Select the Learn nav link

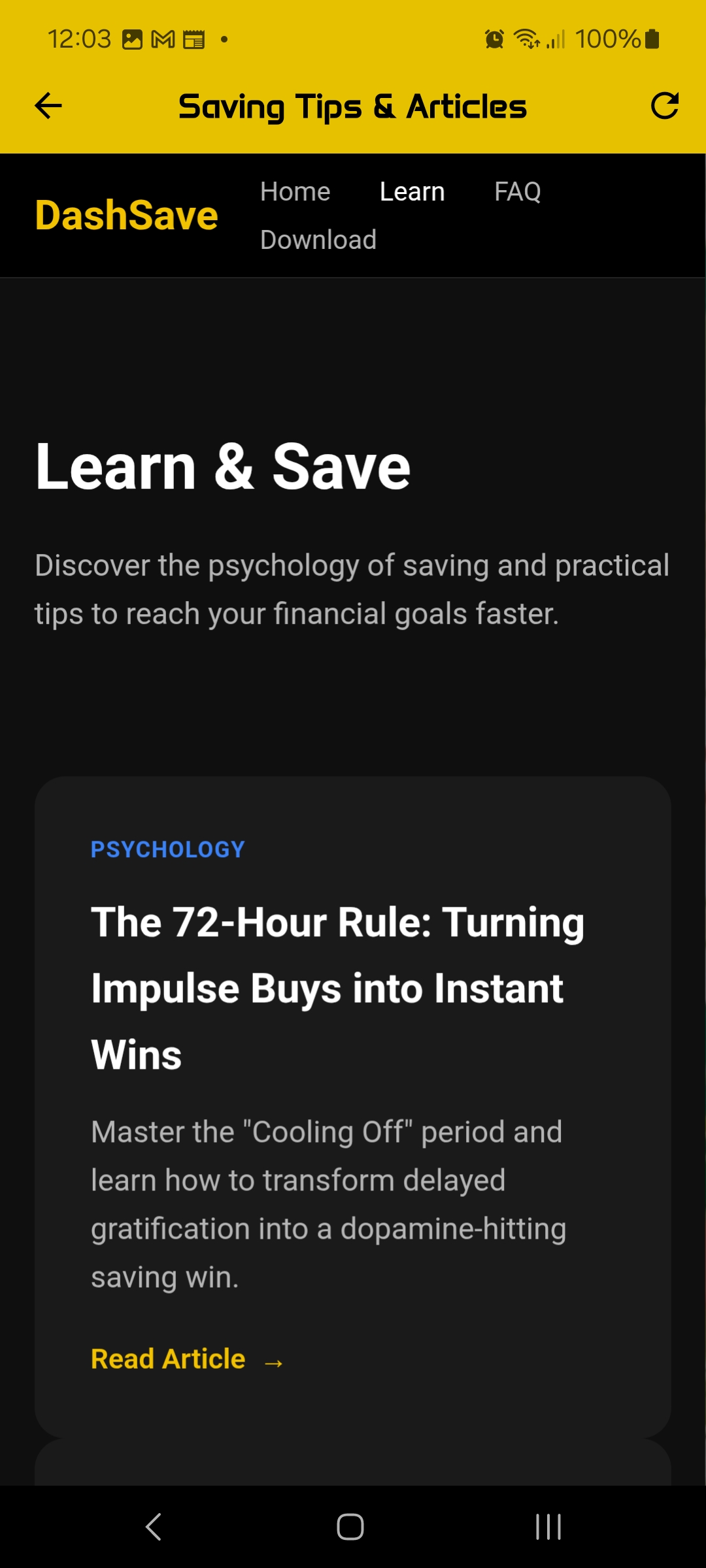412,192
